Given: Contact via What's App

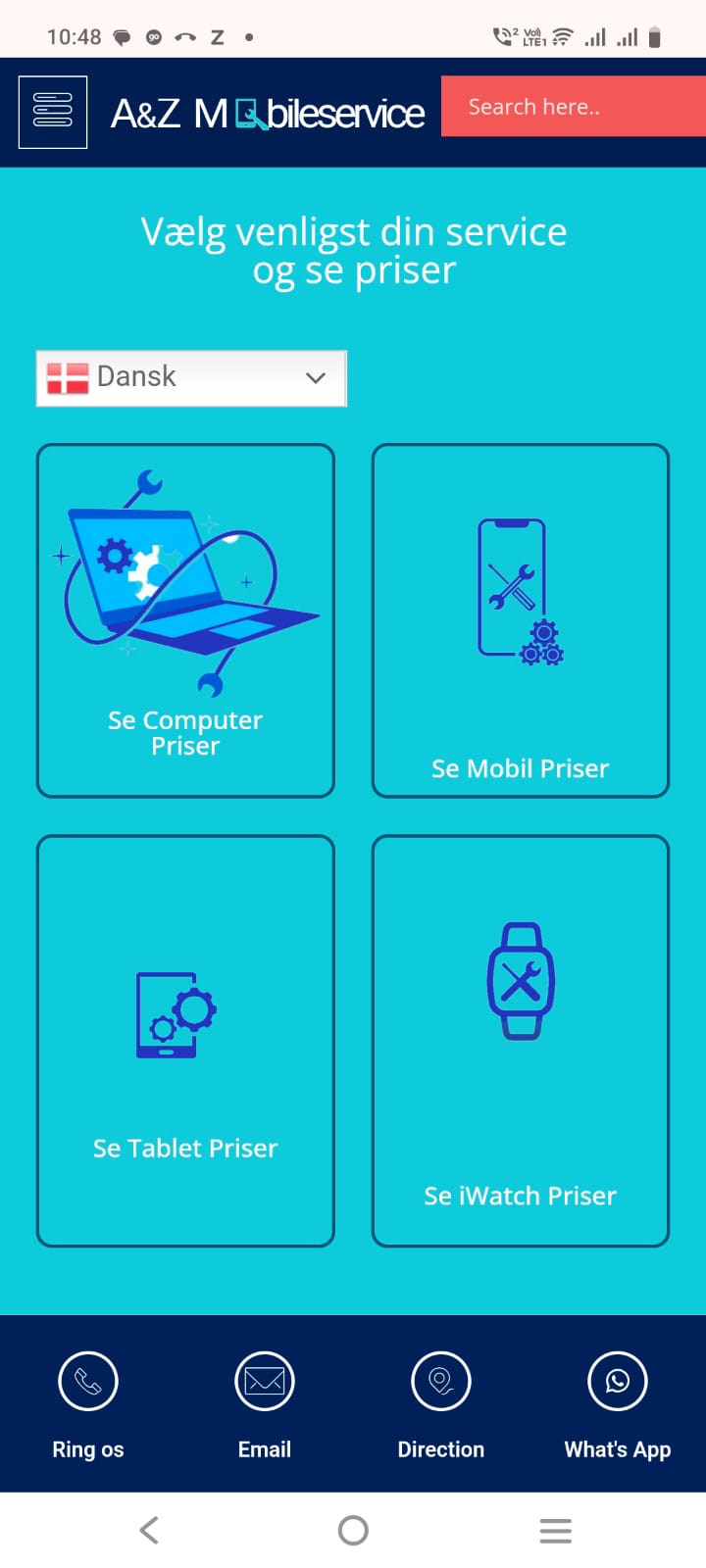Looking at the screenshot, I should 618,1403.
